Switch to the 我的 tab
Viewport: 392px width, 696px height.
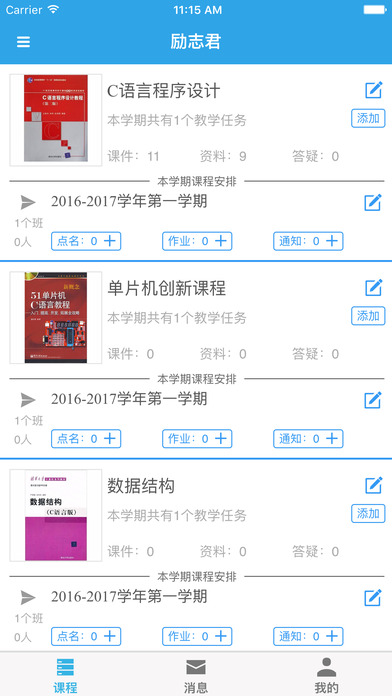[x=326, y=676]
